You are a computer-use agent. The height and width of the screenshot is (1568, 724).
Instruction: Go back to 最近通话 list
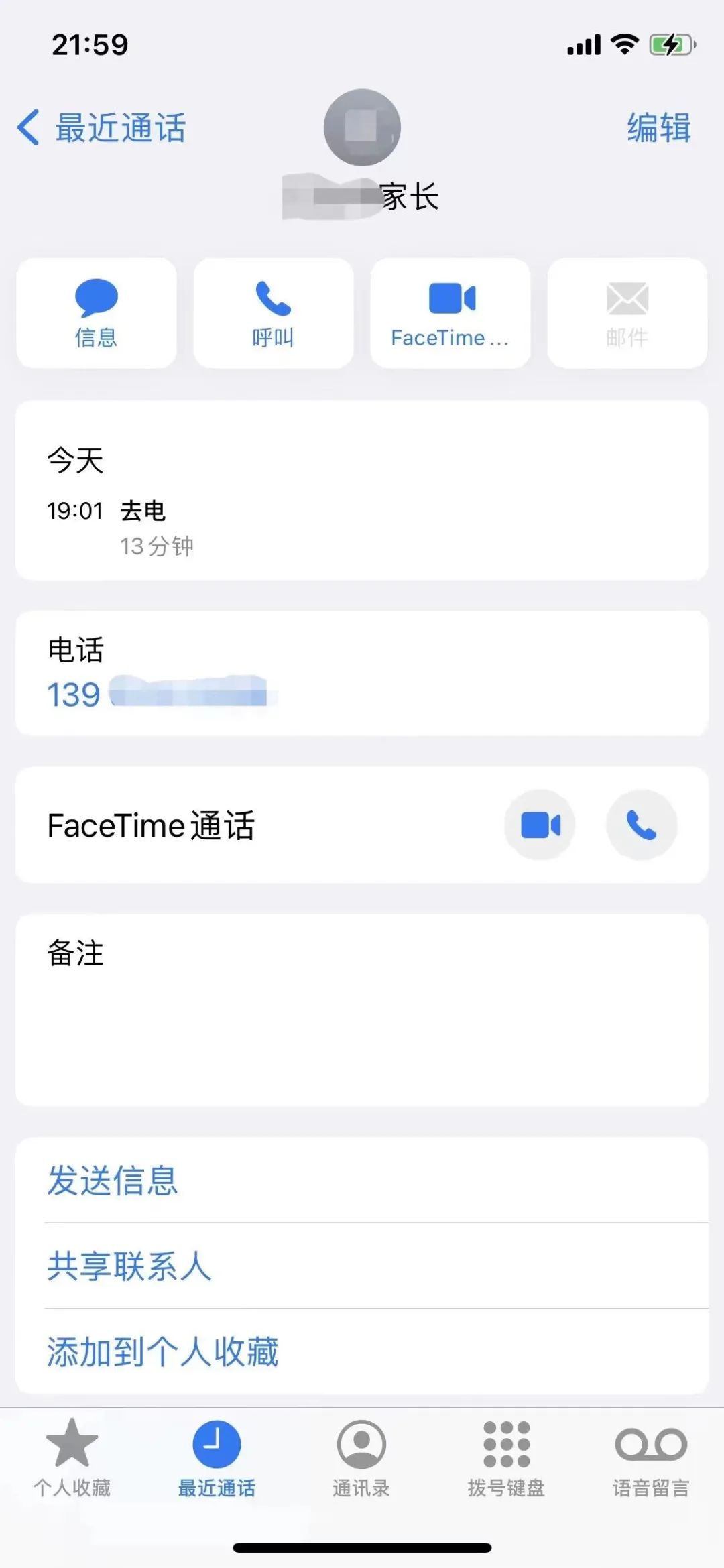click(x=102, y=127)
